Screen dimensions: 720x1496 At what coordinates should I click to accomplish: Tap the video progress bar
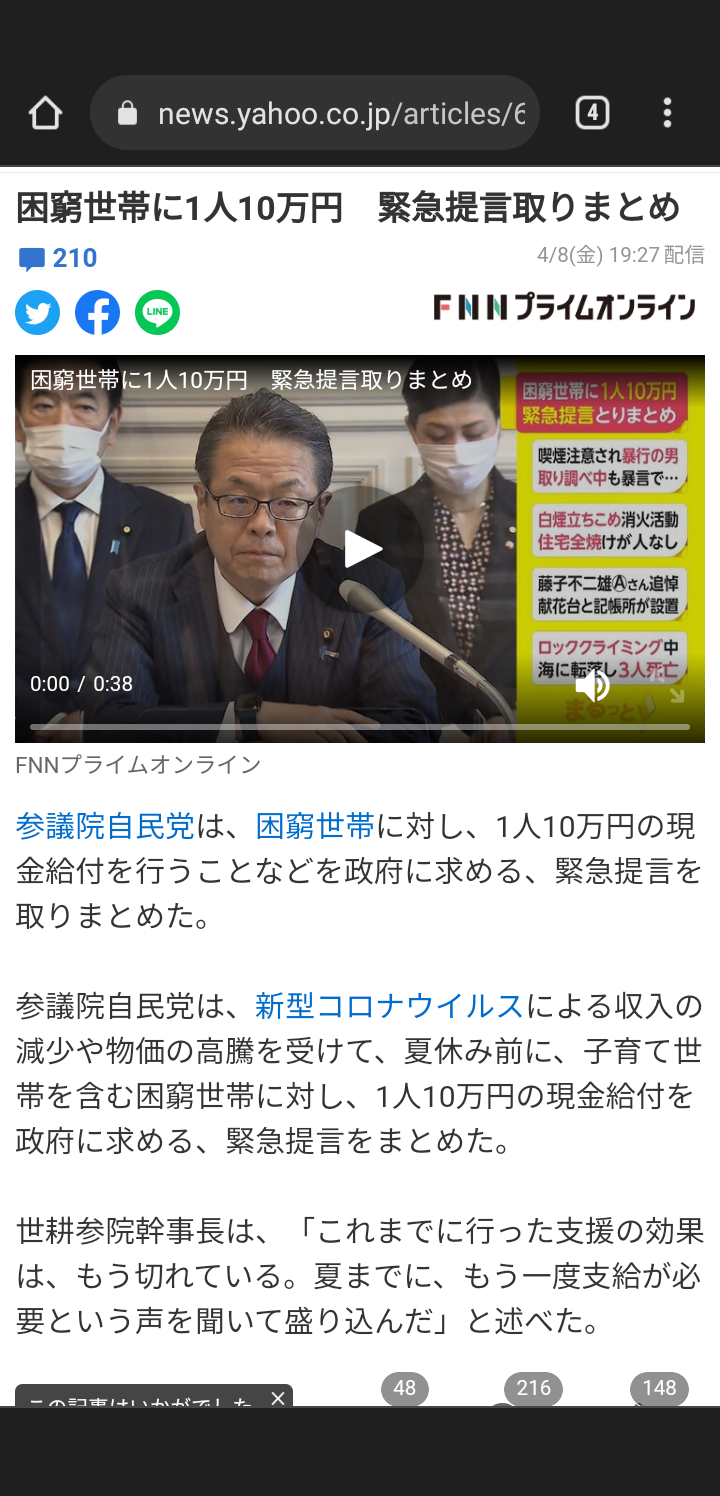tap(360, 727)
